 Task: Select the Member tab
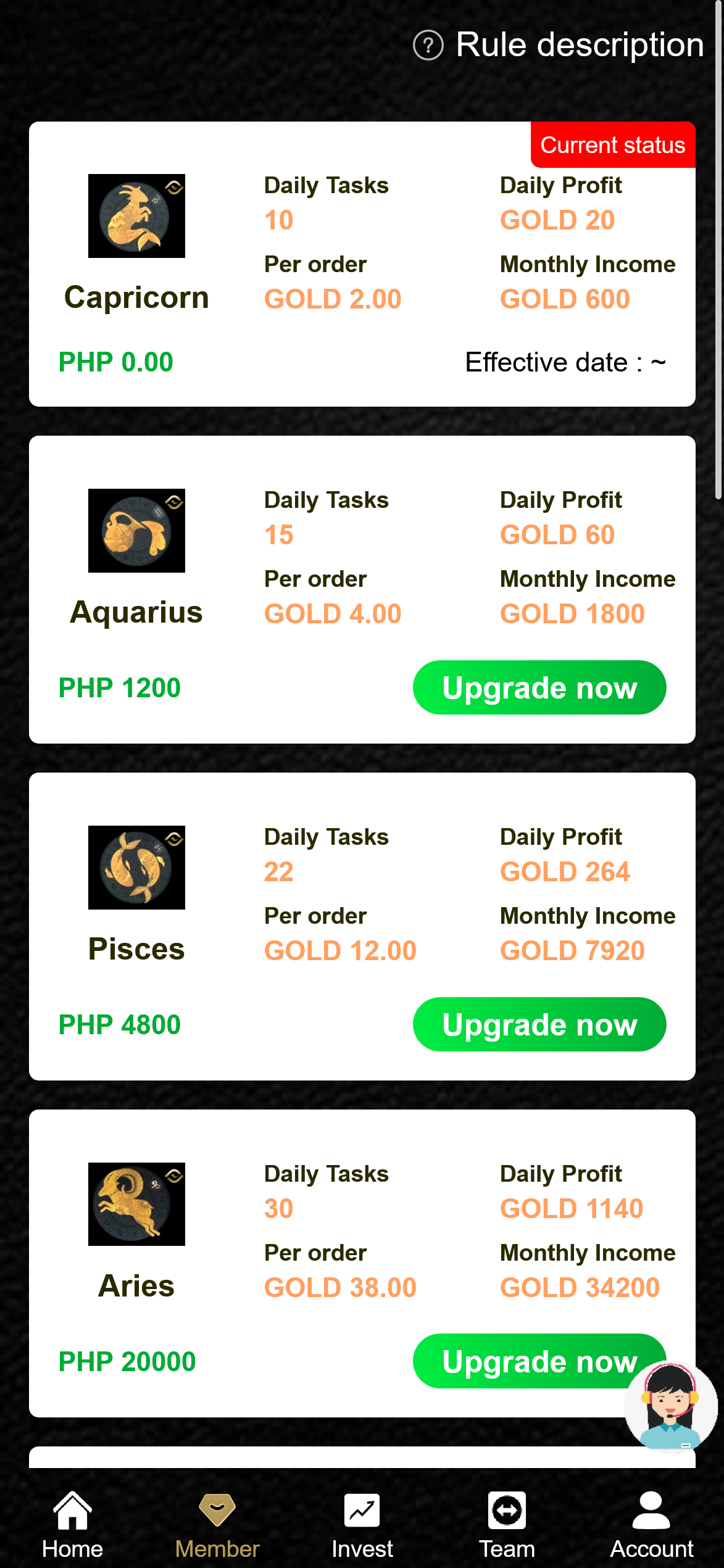217,1524
